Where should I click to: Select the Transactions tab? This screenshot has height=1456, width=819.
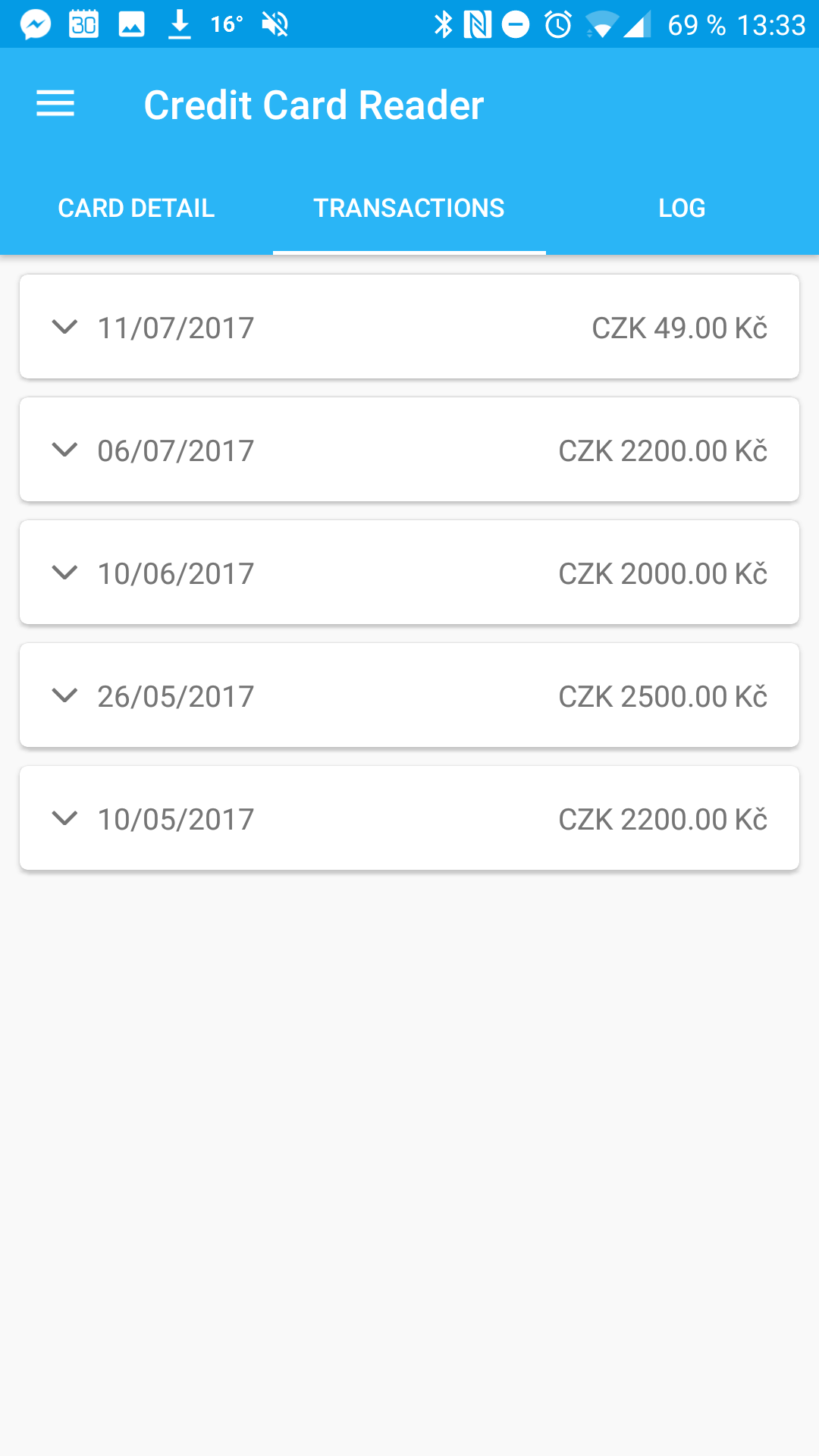point(409,208)
